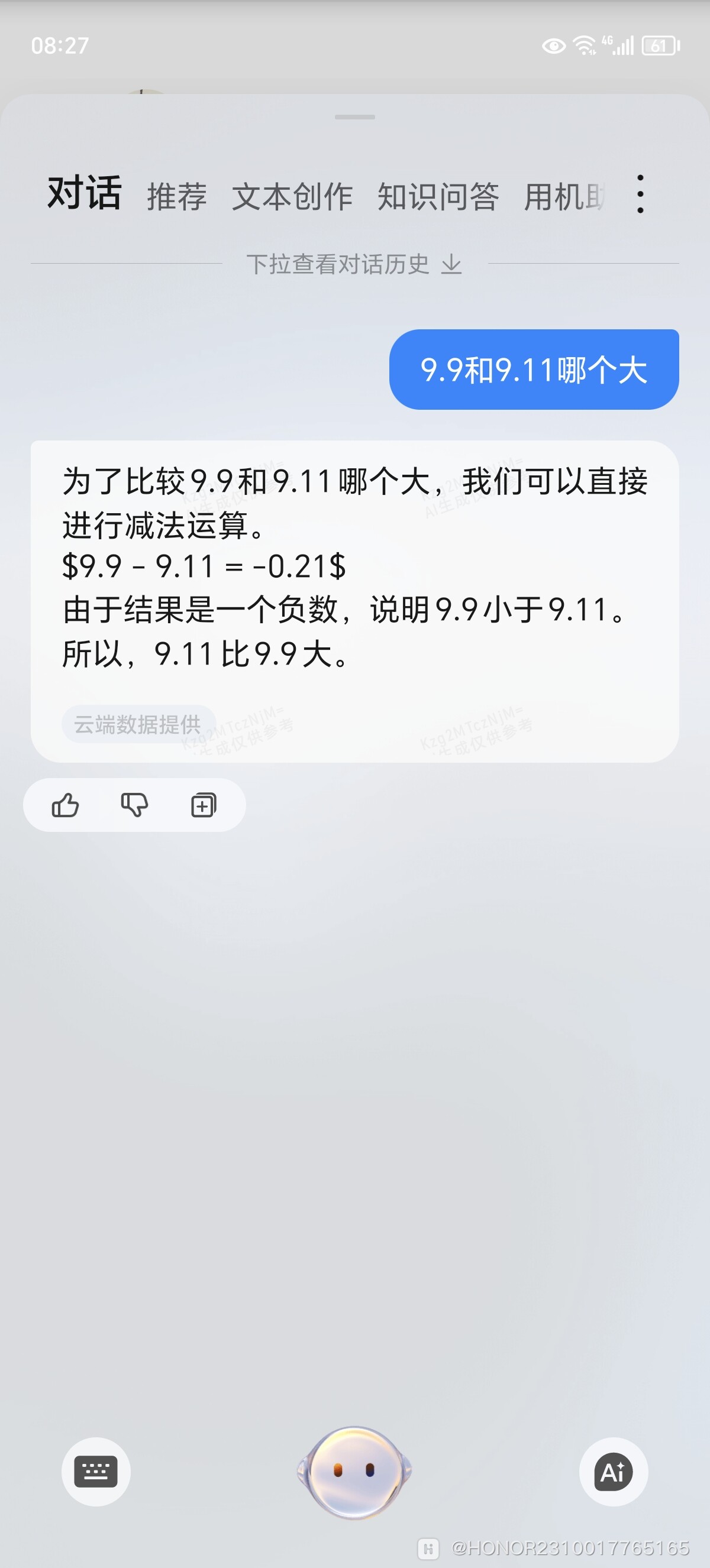
Task: Give a thumbs up to the answer
Action: [x=66, y=805]
